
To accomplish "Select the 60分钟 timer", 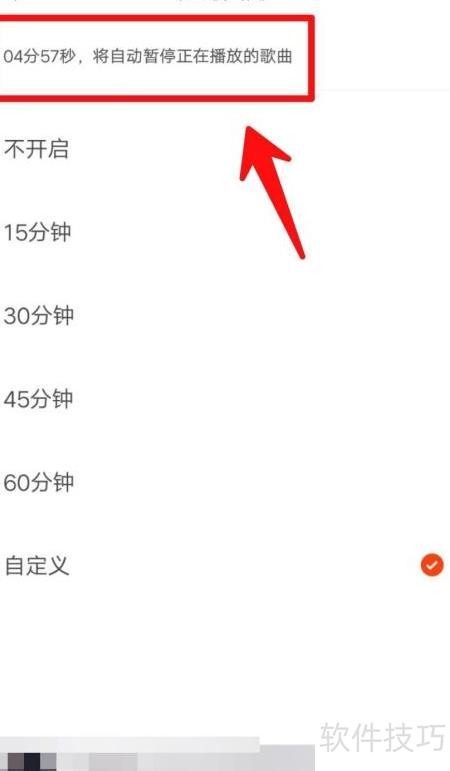I will [225, 482].
